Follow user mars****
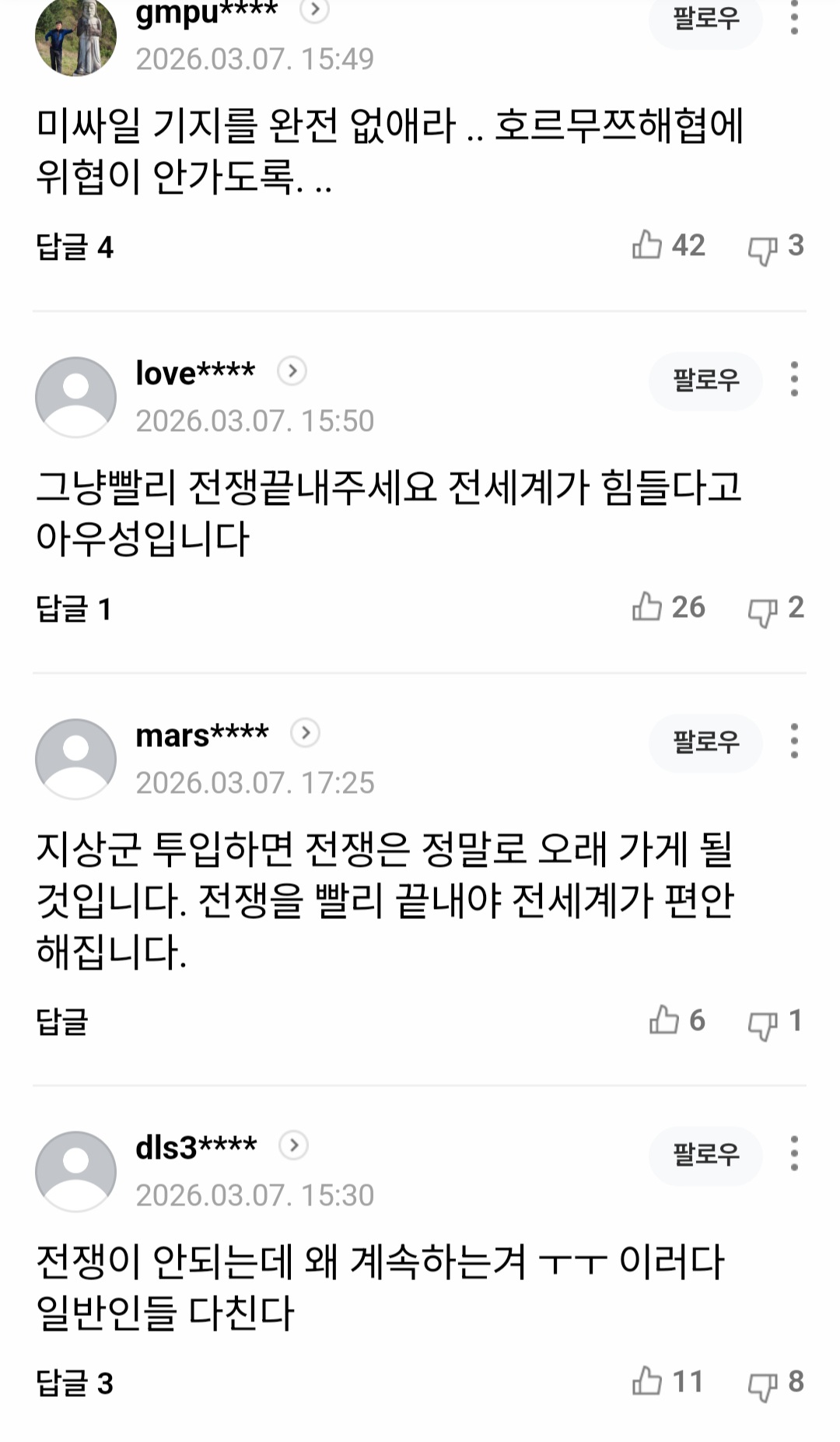 tap(705, 742)
